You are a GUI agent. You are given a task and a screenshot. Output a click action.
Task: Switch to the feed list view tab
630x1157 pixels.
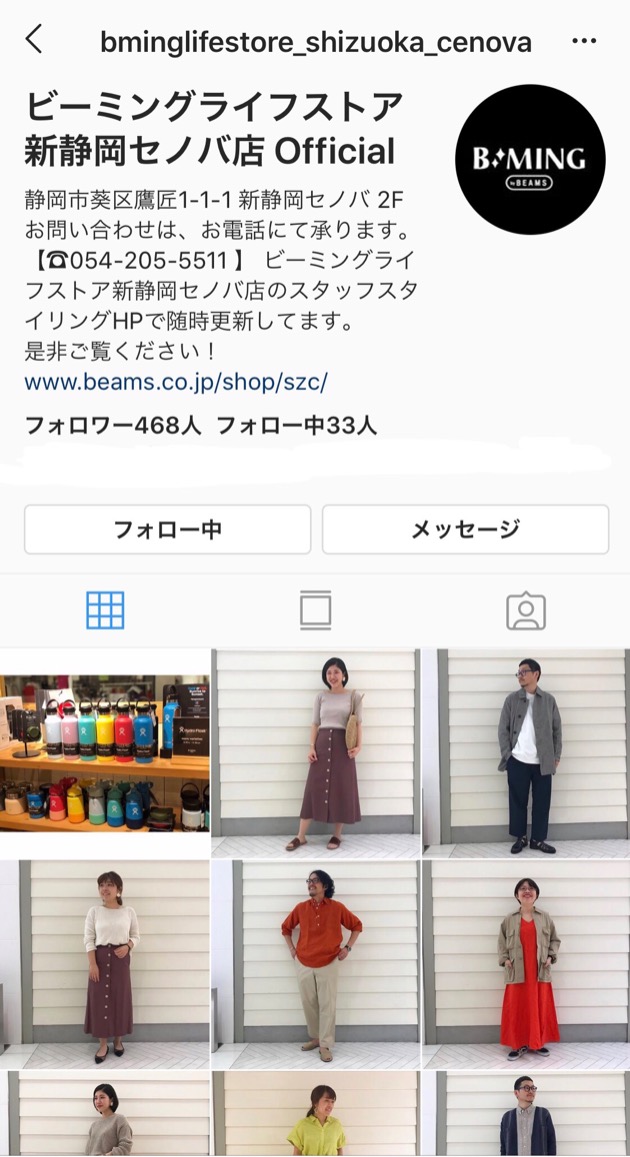pyautogui.click(x=315, y=610)
